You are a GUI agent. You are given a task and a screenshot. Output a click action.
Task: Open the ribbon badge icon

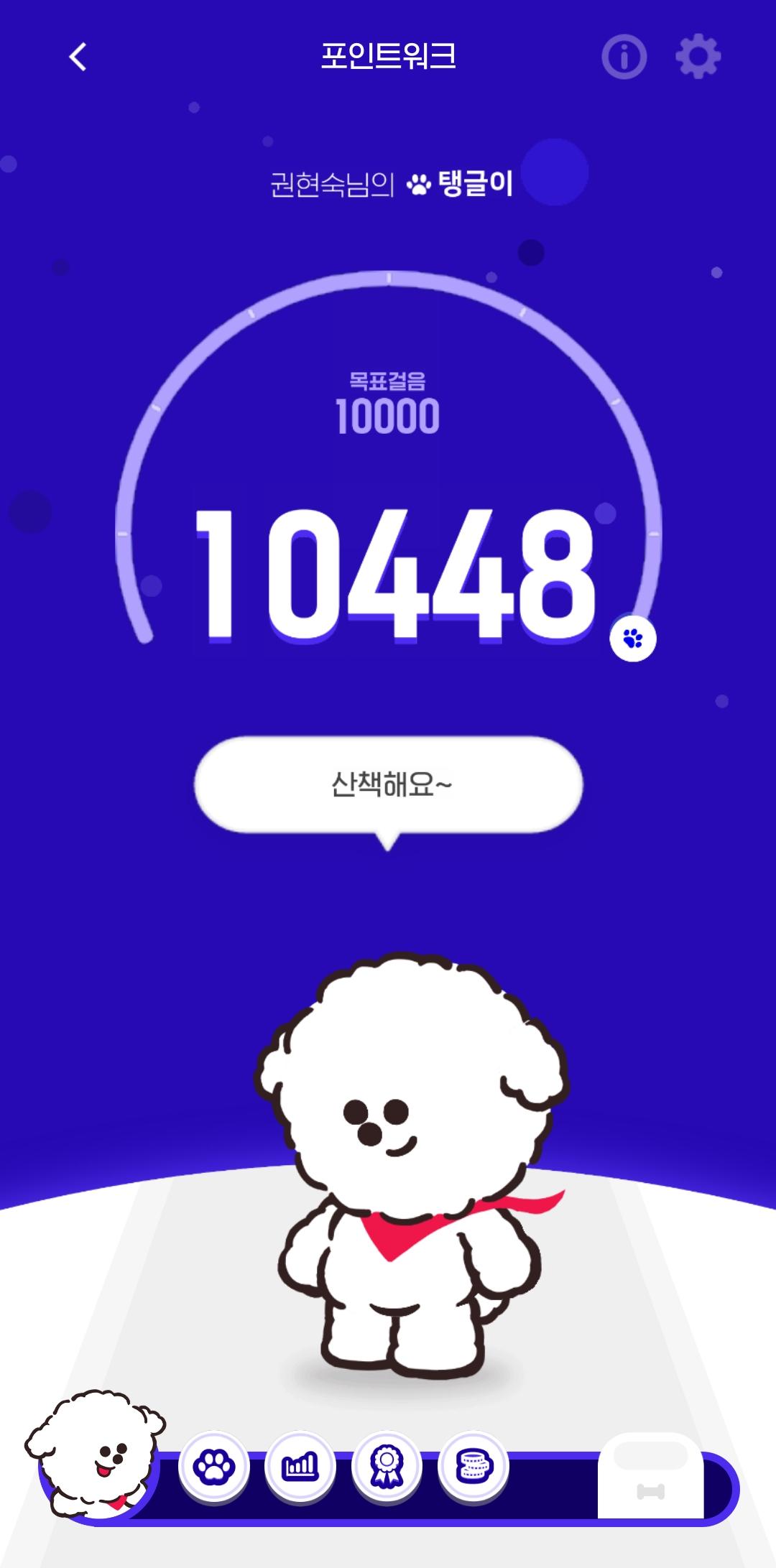click(x=387, y=1467)
